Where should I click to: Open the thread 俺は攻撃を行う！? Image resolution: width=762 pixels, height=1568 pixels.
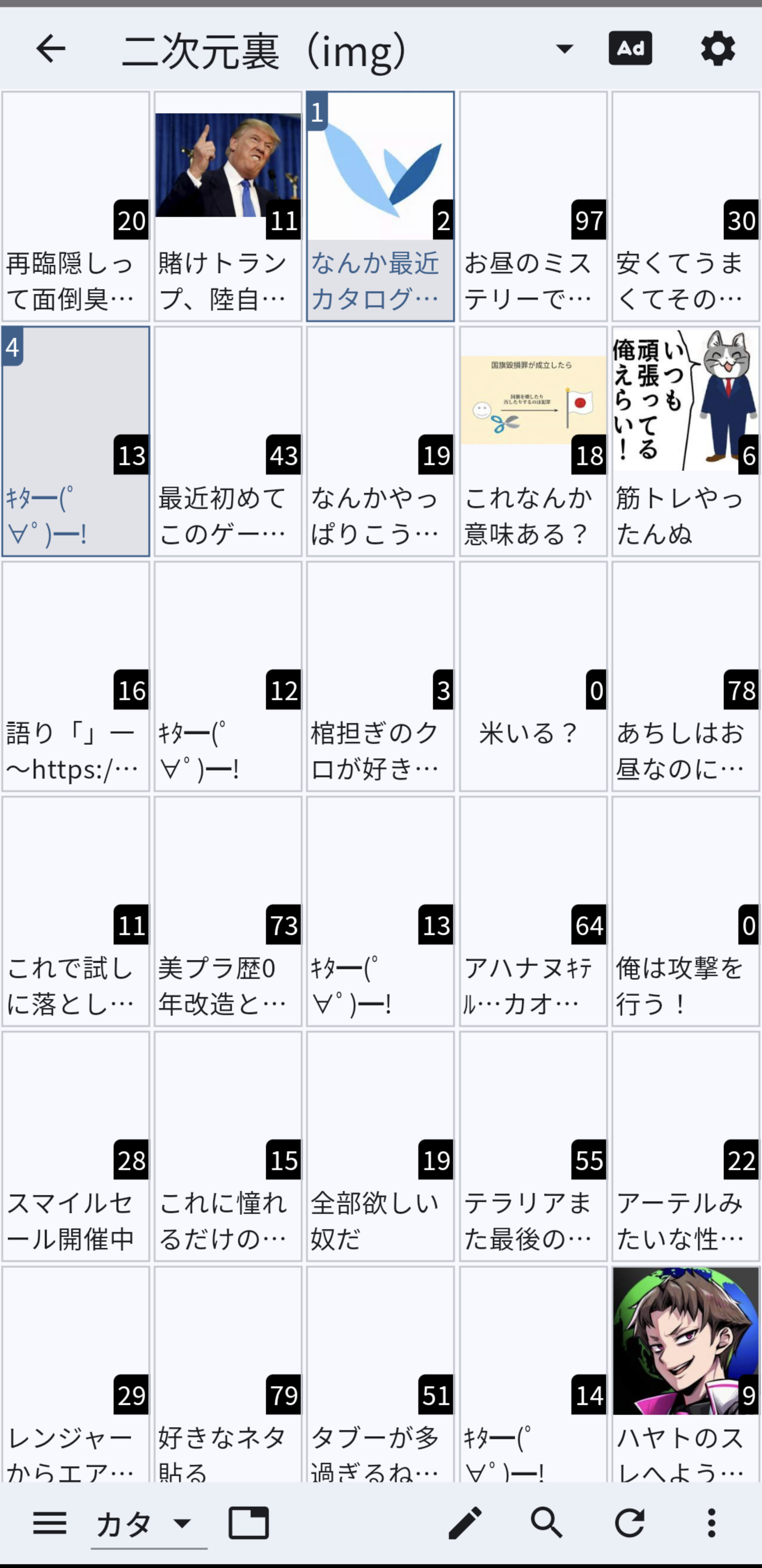[685, 911]
